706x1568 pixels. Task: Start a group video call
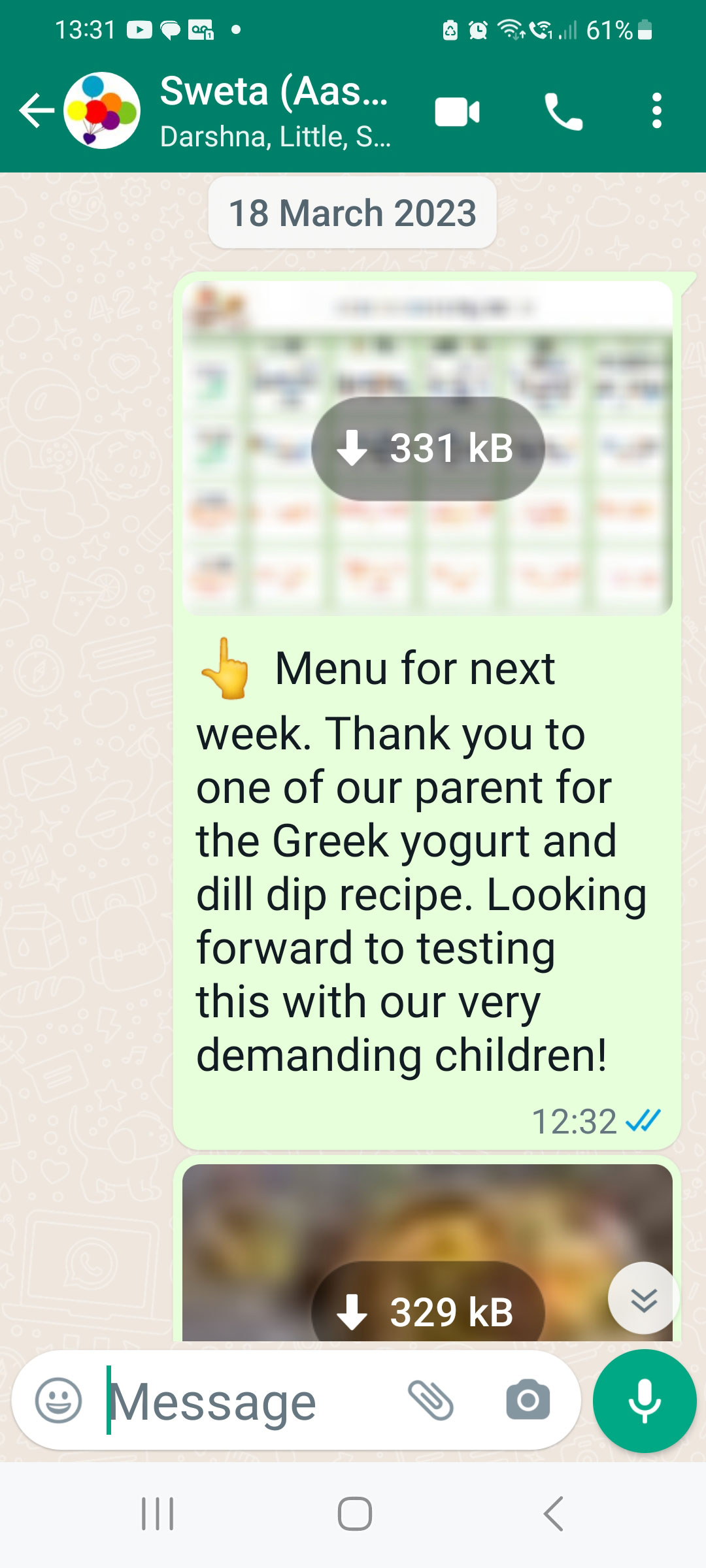(x=458, y=112)
